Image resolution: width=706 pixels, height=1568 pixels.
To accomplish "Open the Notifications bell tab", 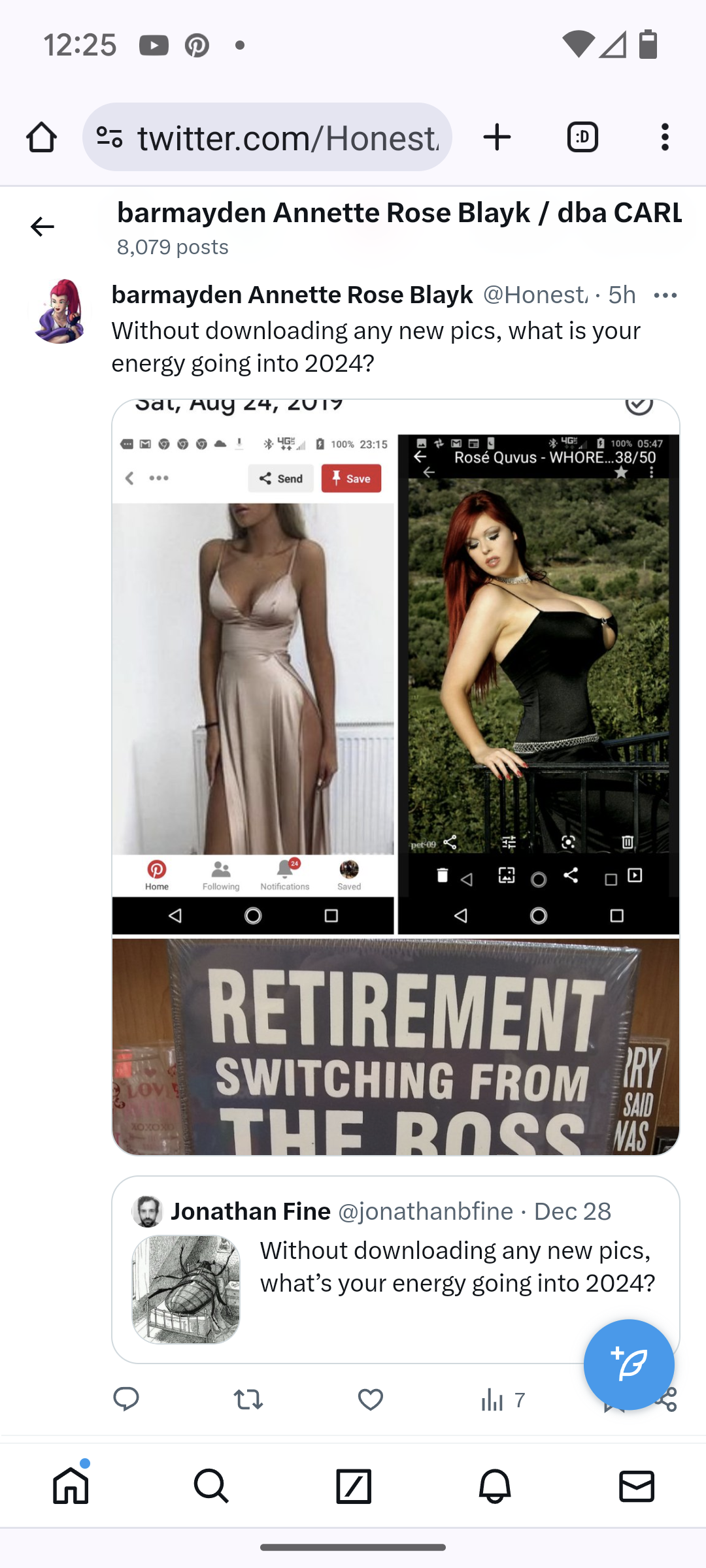I will (x=495, y=1486).
